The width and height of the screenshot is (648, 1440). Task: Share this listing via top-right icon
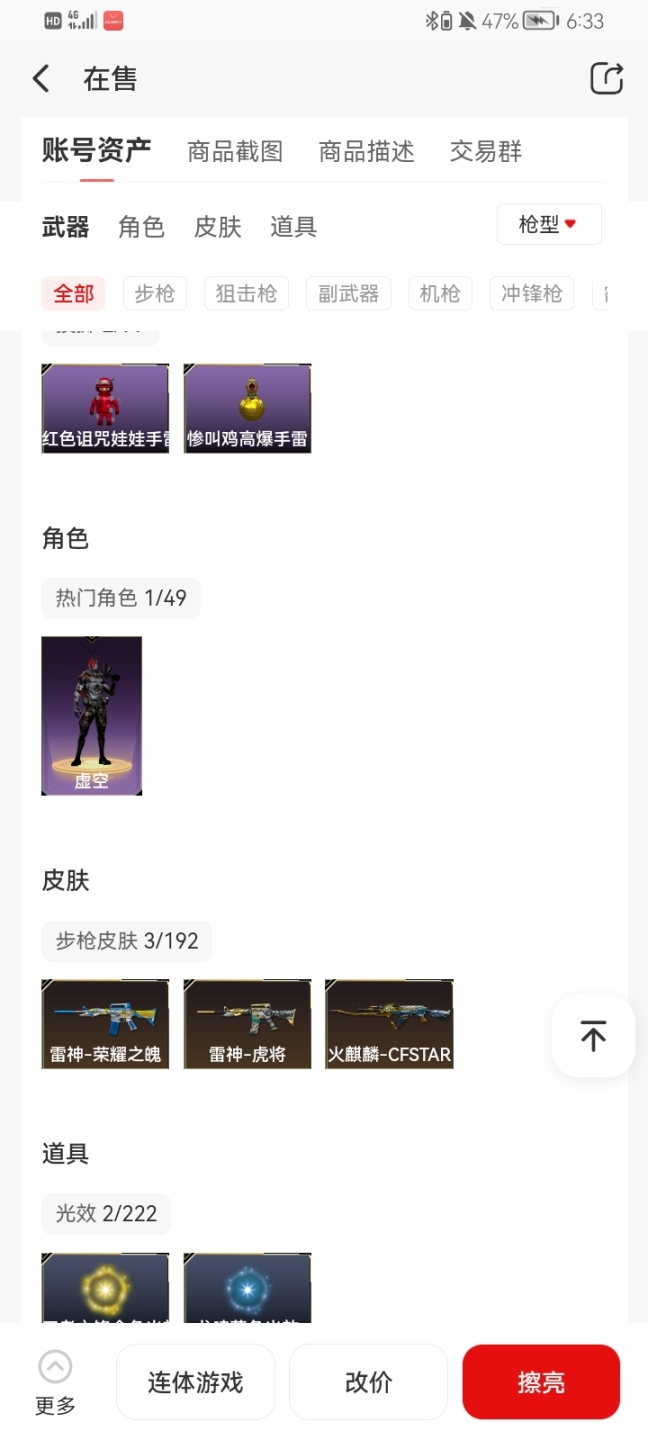606,79
